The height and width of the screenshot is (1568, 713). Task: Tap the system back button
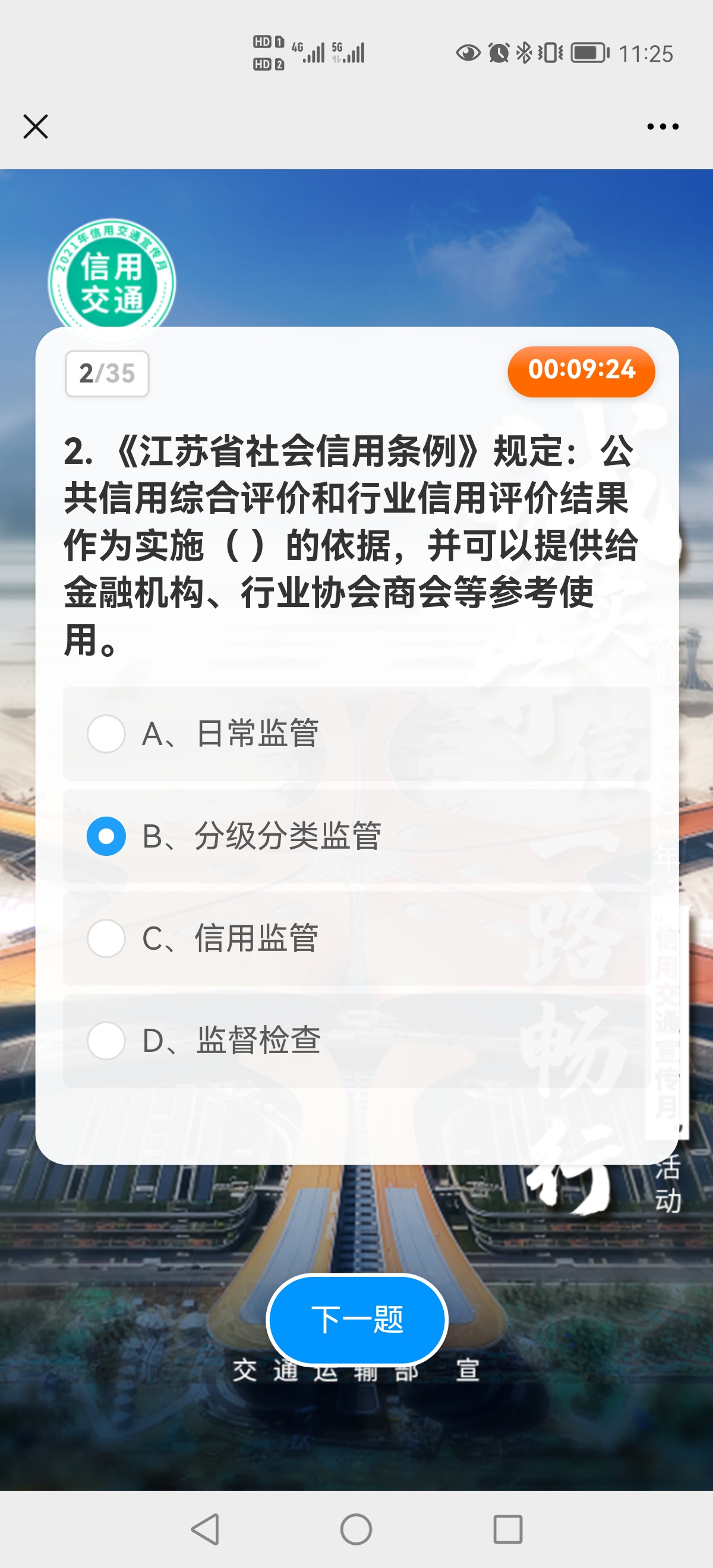click(206, 1528)
